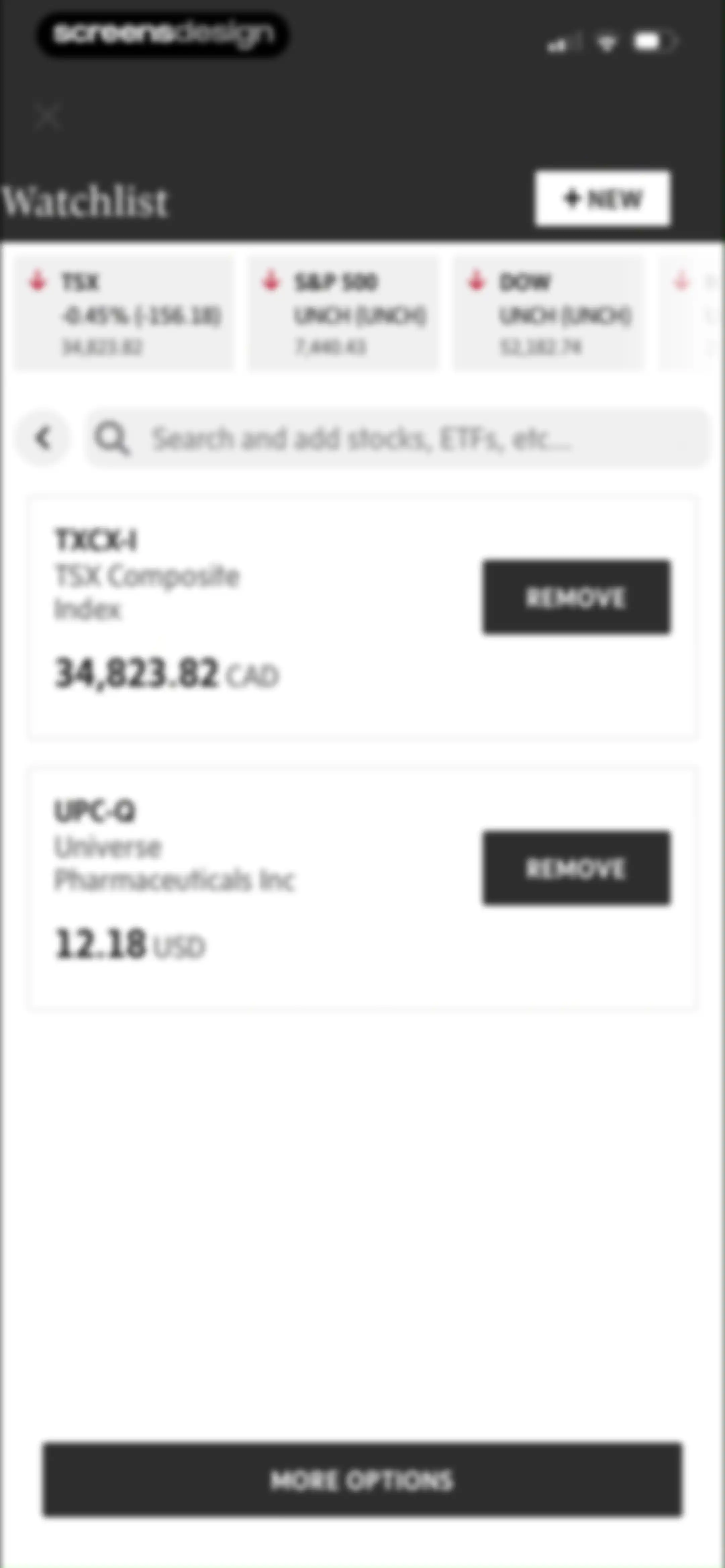Remove UPC-Q from the watchlist
The image size is (725, 1568).
(576, 867)
